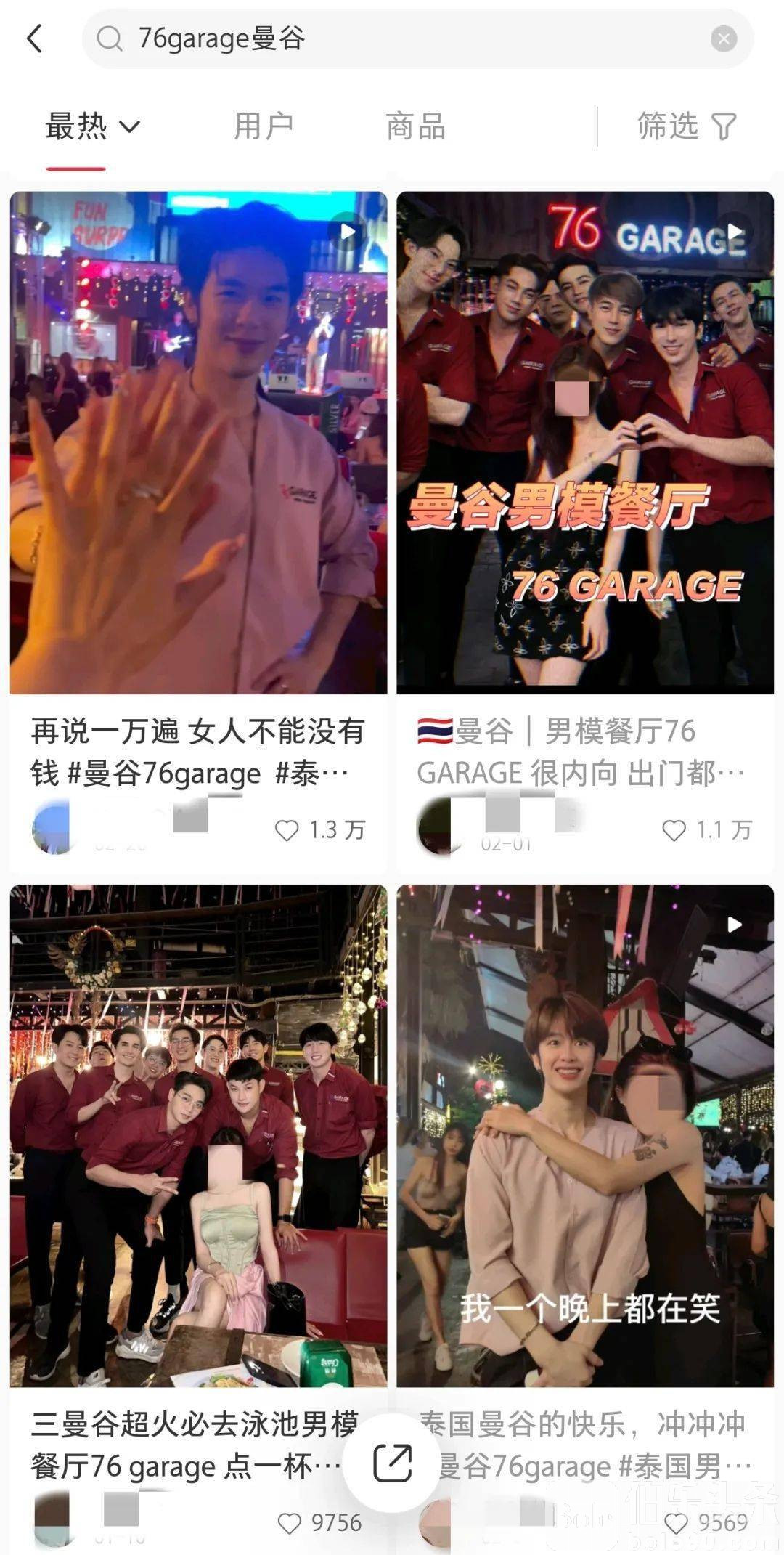Open the 我一个晚上都在笑 video post
The height and width of the screenshot is (1555, 784).
point(584,1135)
